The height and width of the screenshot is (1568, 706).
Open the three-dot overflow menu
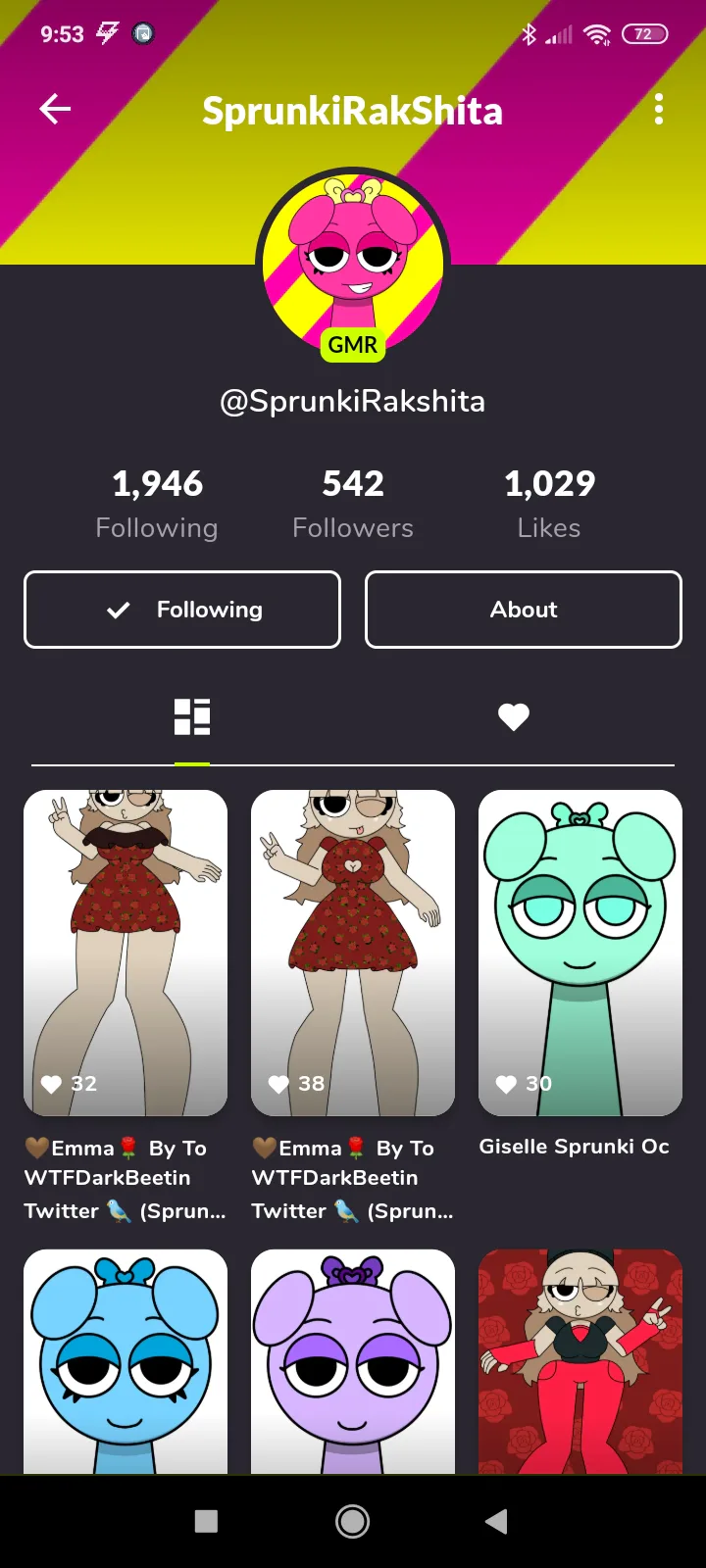pos(659,109)
